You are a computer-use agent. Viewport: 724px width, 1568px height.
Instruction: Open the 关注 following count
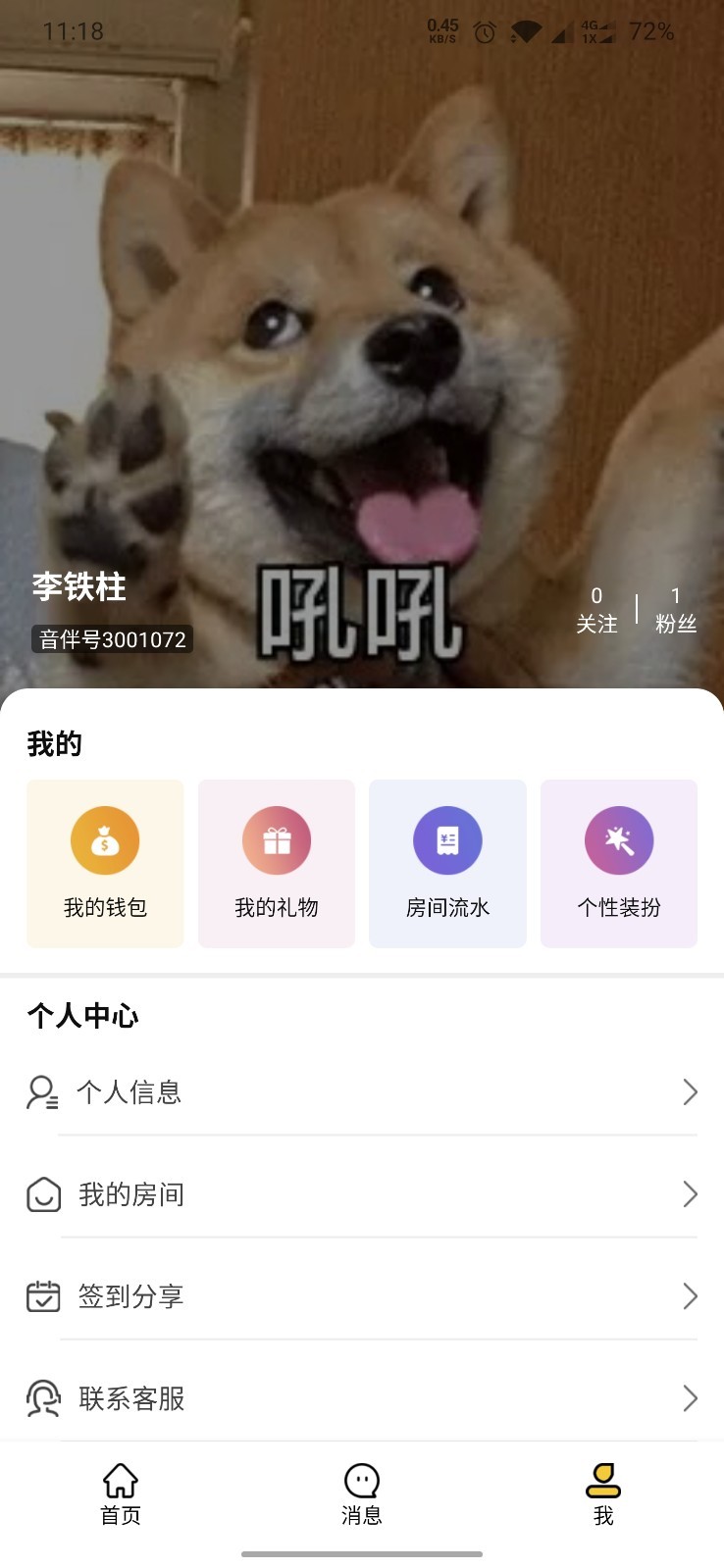tap(597, 610)
